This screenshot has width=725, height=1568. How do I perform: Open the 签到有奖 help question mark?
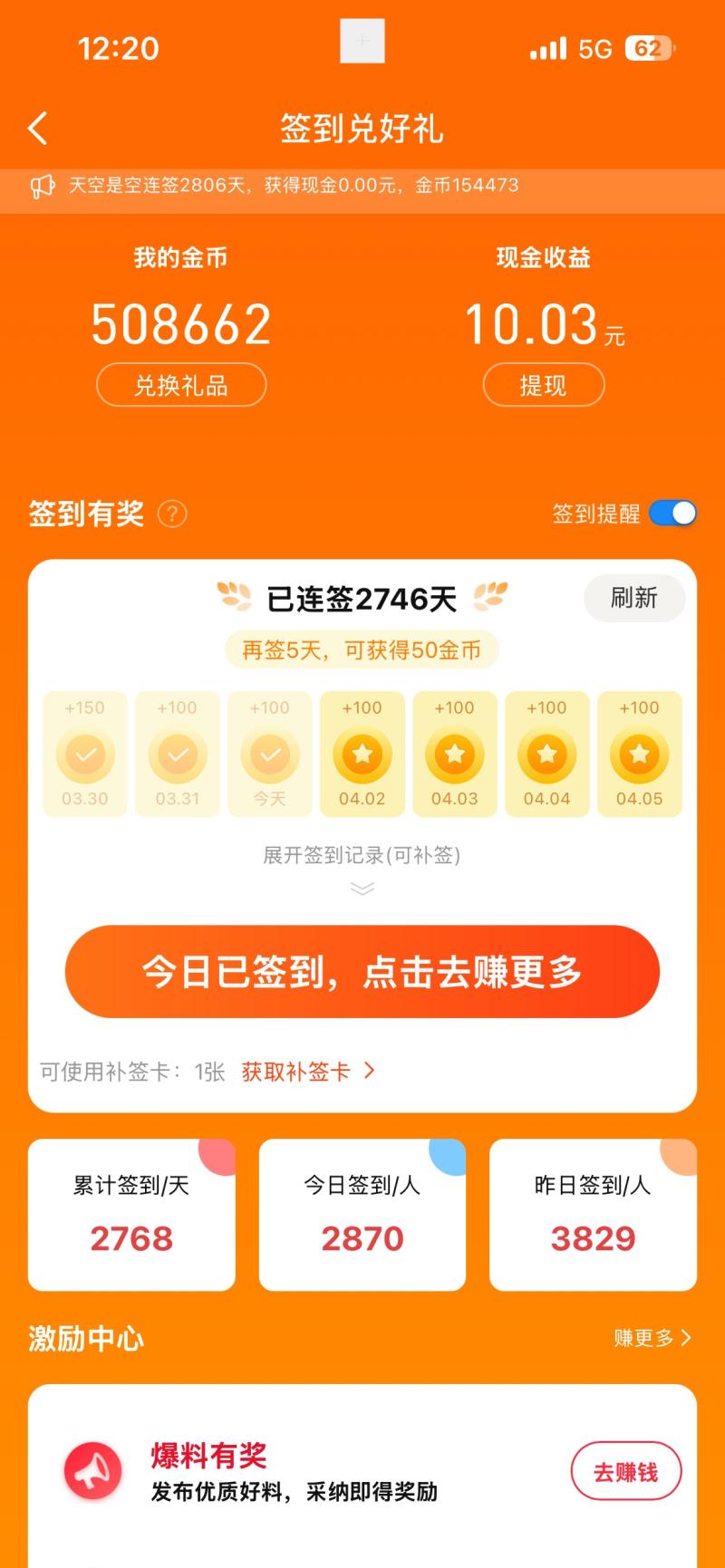click(172, 515)
